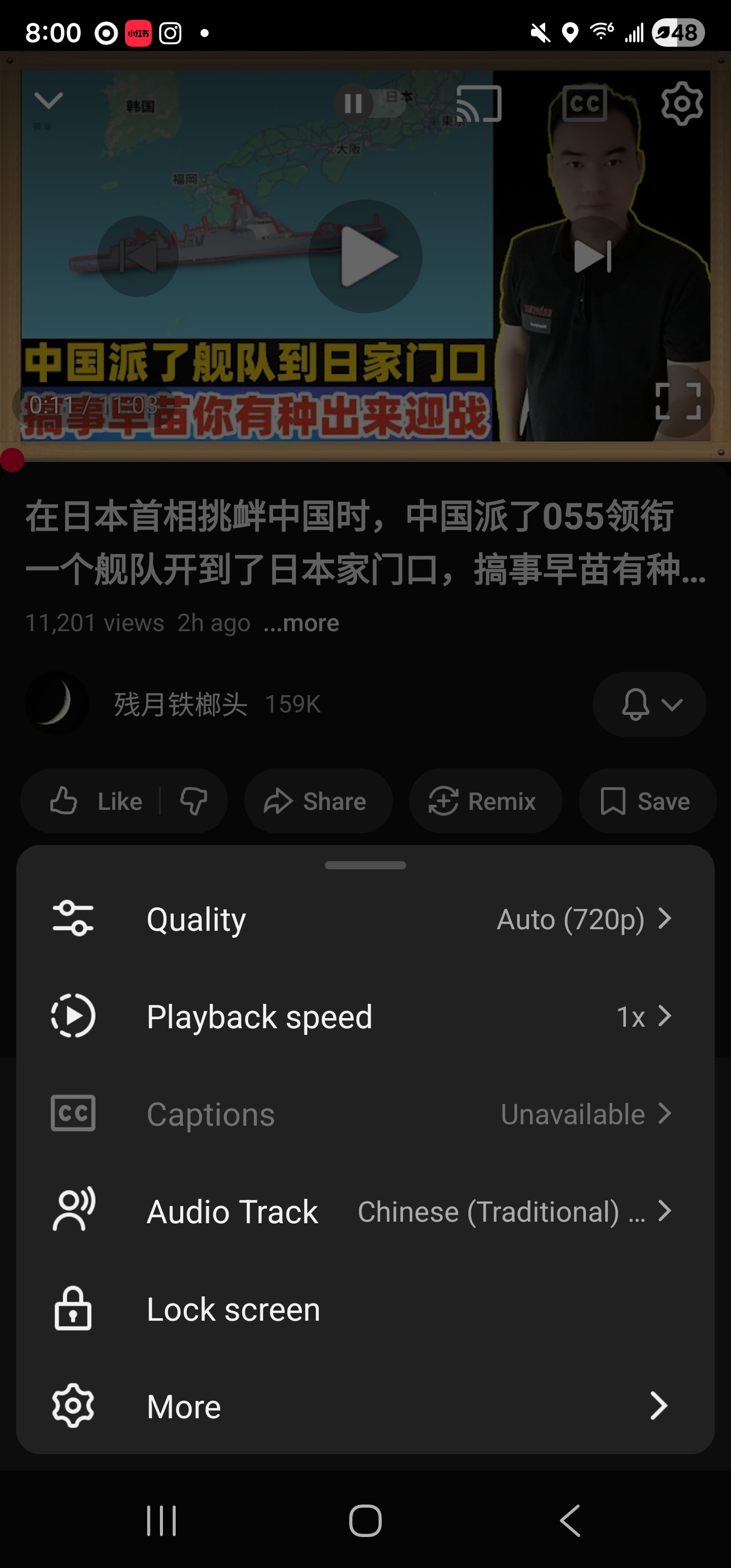This screenshot has width=731, height=1568.
Task: Open the More settings row
Action: tap(365, 1406)
